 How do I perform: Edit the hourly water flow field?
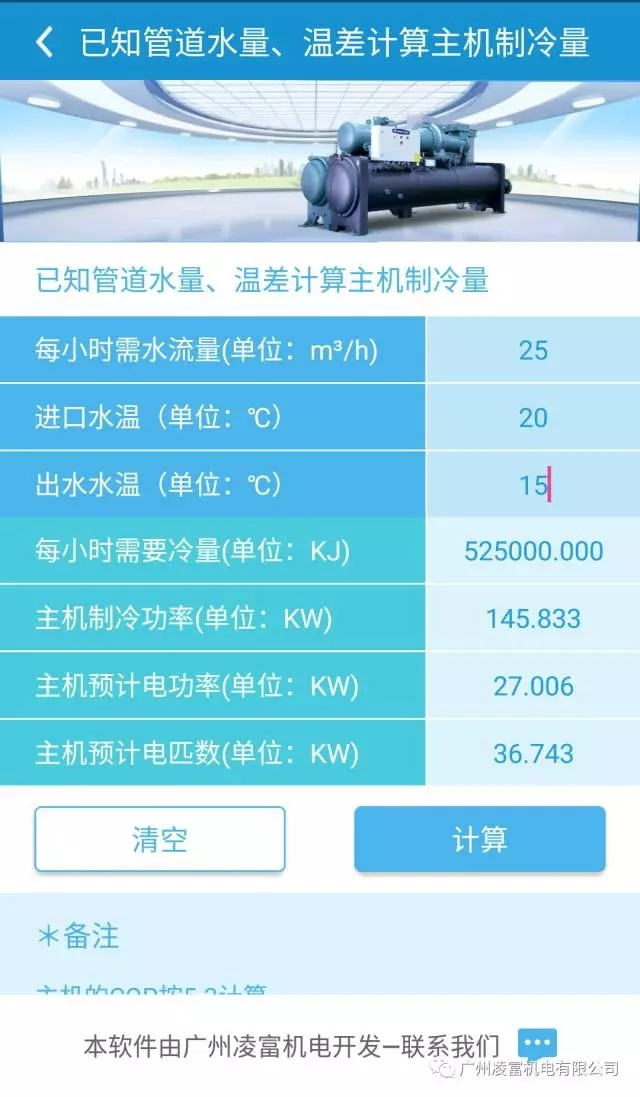(533, 350)
